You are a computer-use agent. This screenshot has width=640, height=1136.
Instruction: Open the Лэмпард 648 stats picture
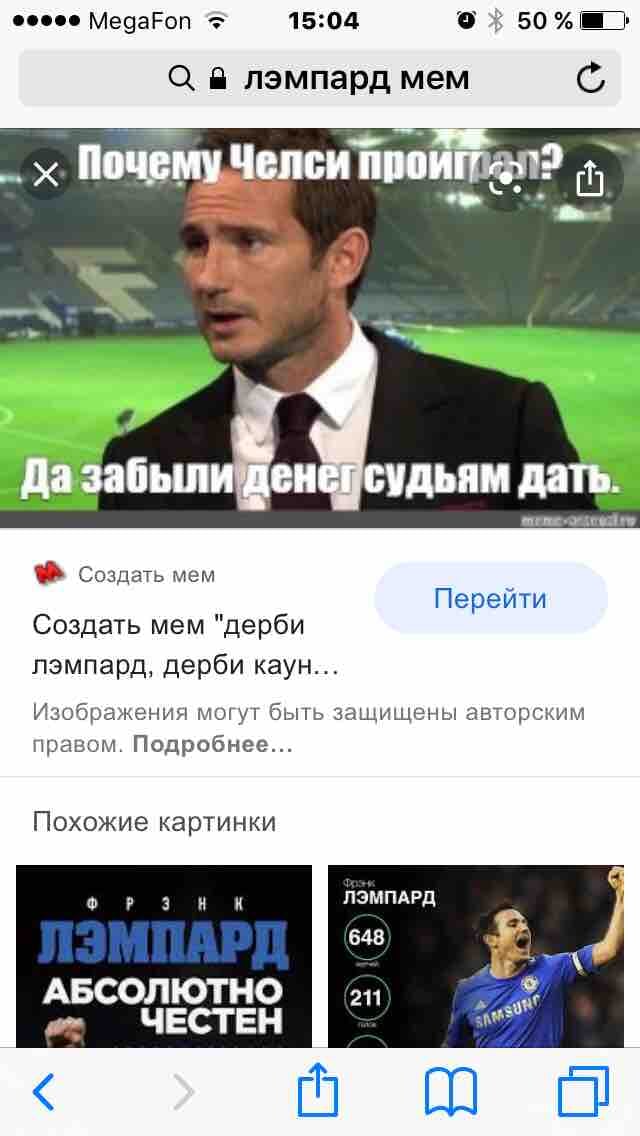click(475, 956)
